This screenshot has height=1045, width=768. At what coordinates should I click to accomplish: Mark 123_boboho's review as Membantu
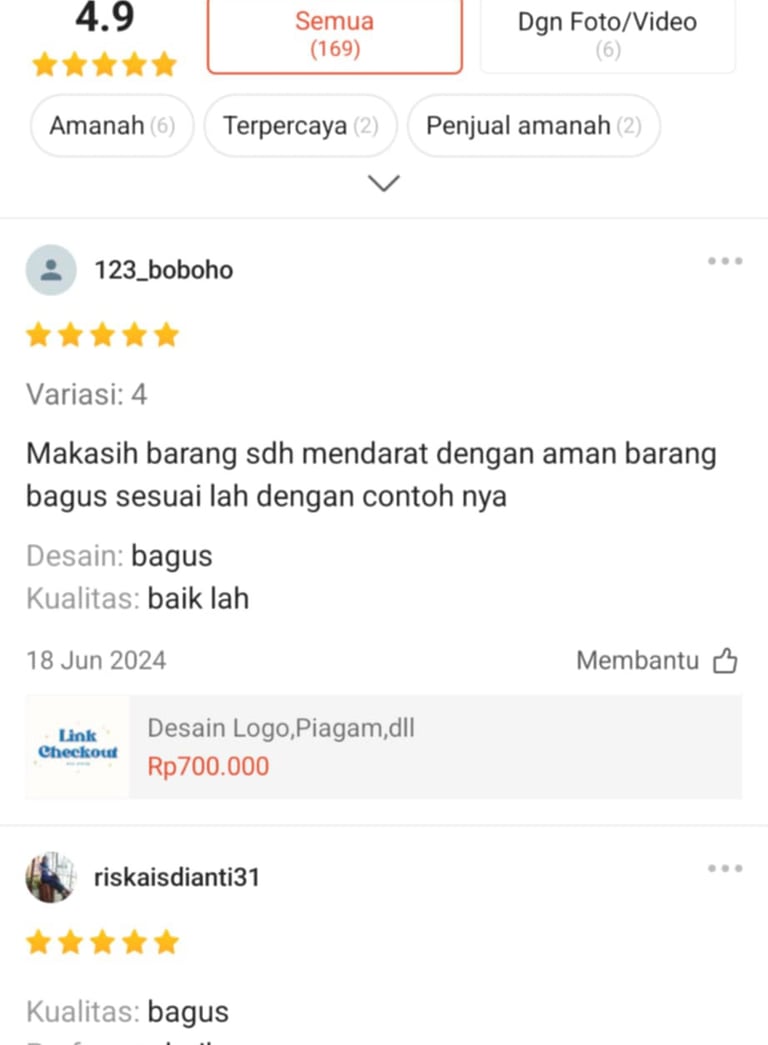pyautogui.click(x=657, y=660)
